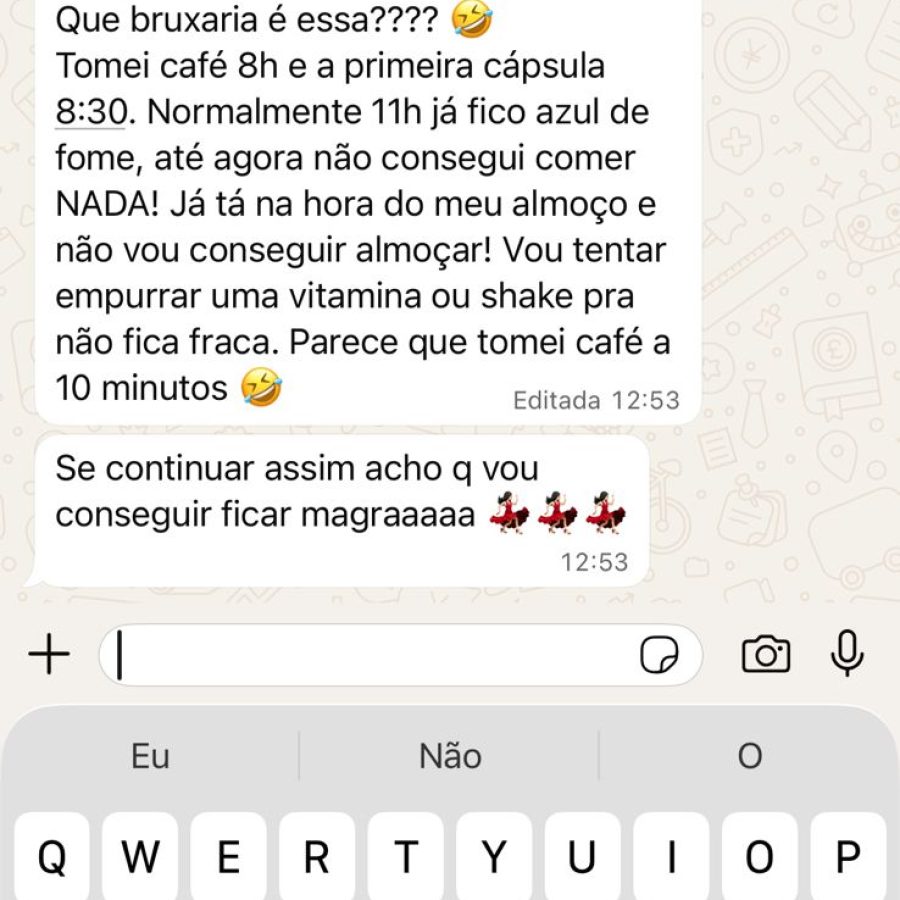Open the attachment plus menu
This screenshot has width=900, height=900.
(49, 655)
